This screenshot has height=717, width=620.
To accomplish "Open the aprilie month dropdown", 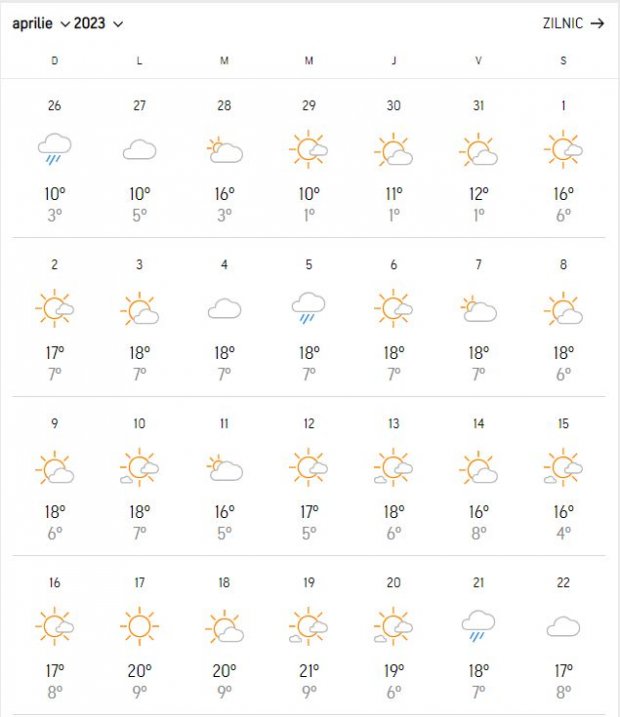I will (x=41, y=23).
